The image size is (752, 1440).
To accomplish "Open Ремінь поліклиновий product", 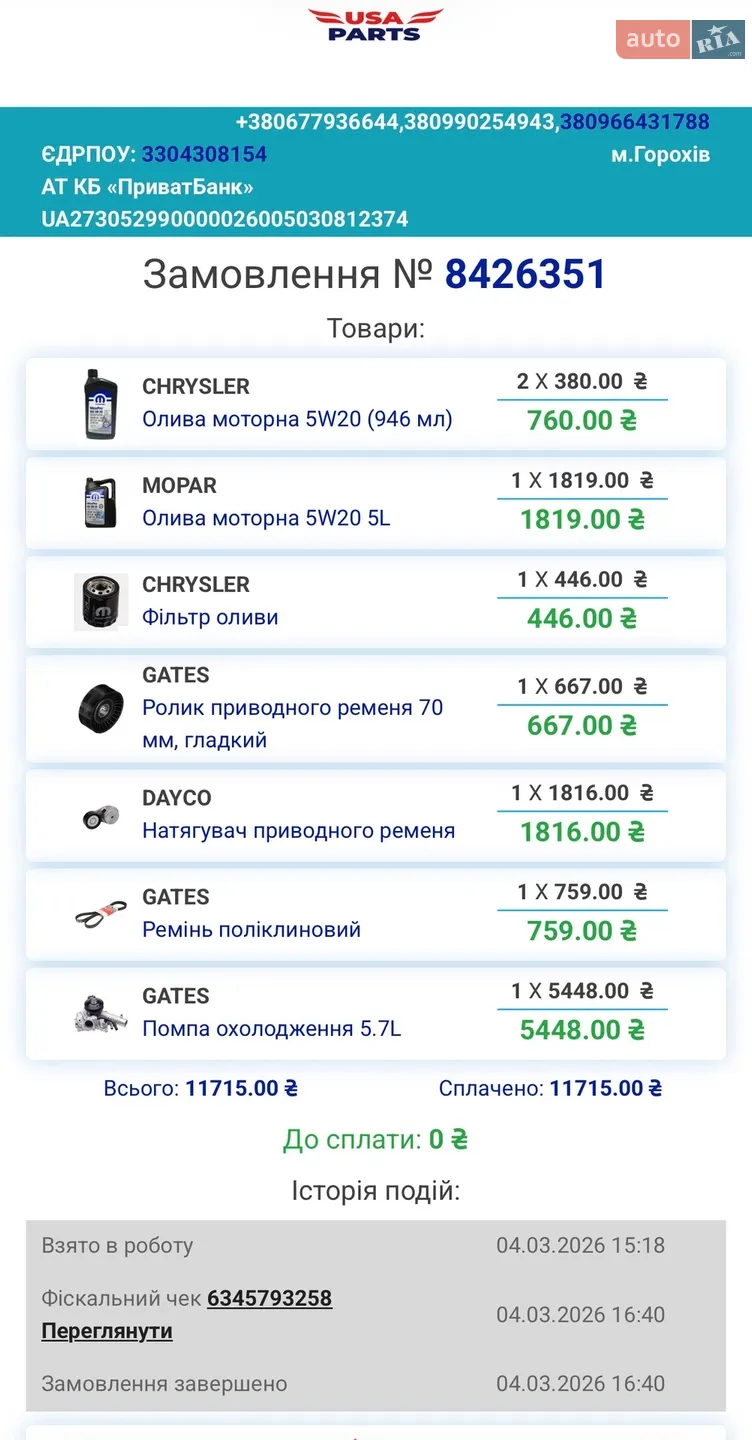I will [x=251, y=930].
